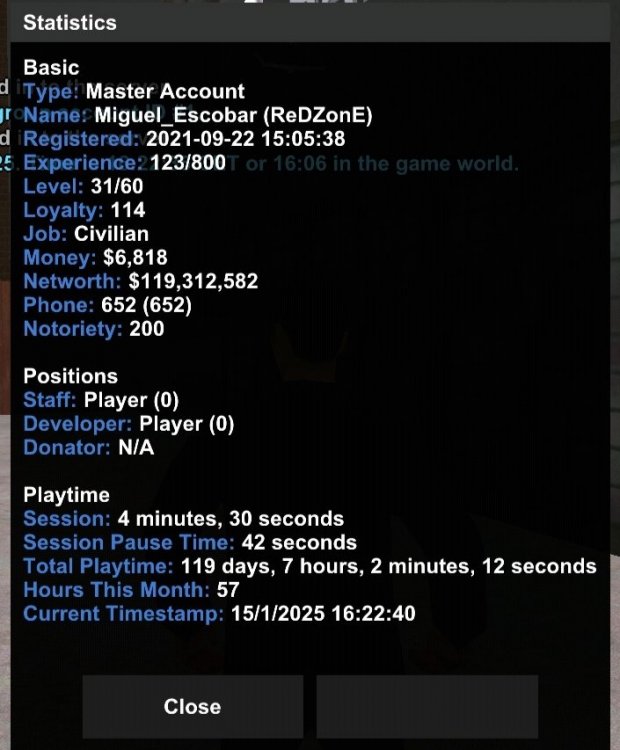Close the Statistics dialog
Screen dimensions: 620x750
tap(192, 706)
